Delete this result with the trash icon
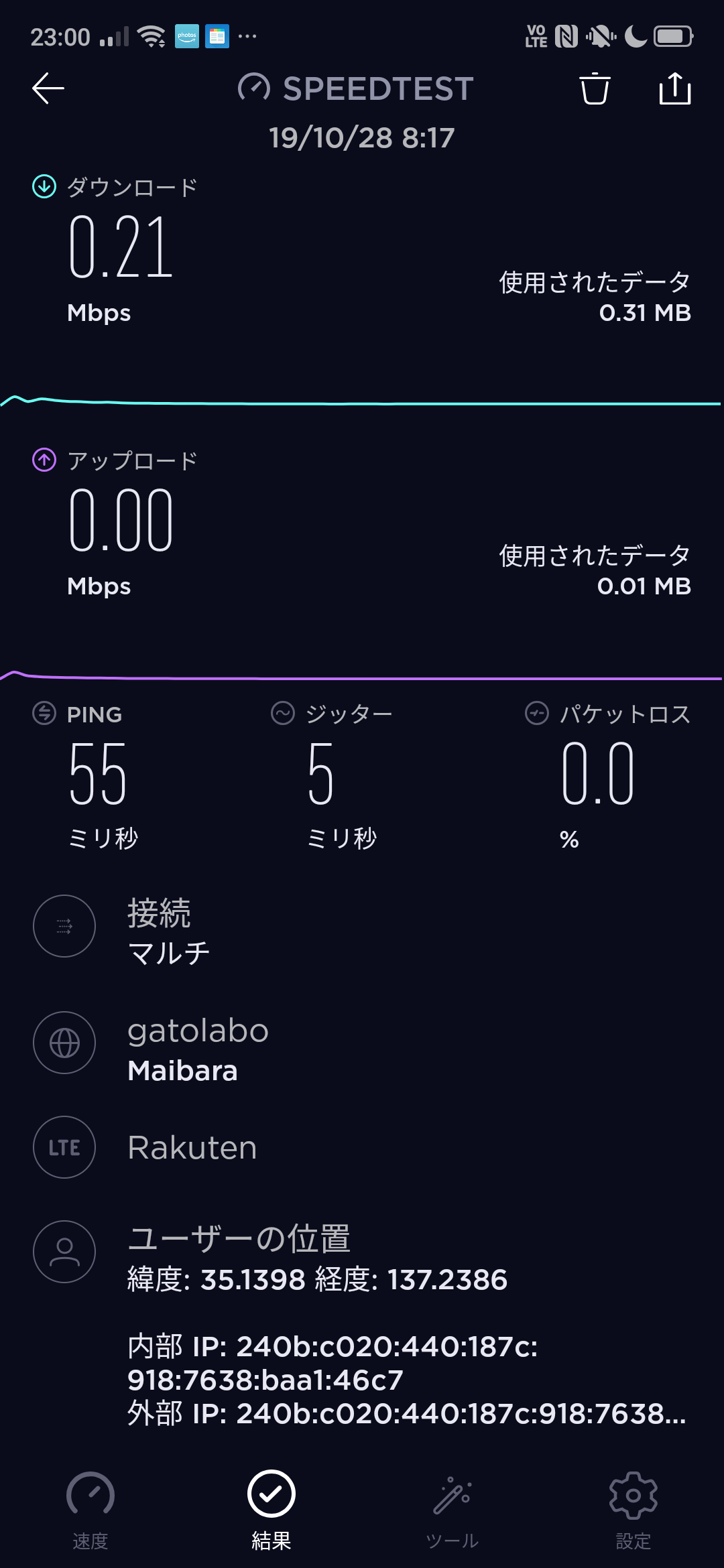Screen dimensions: 724x1568 coord(595,88)
